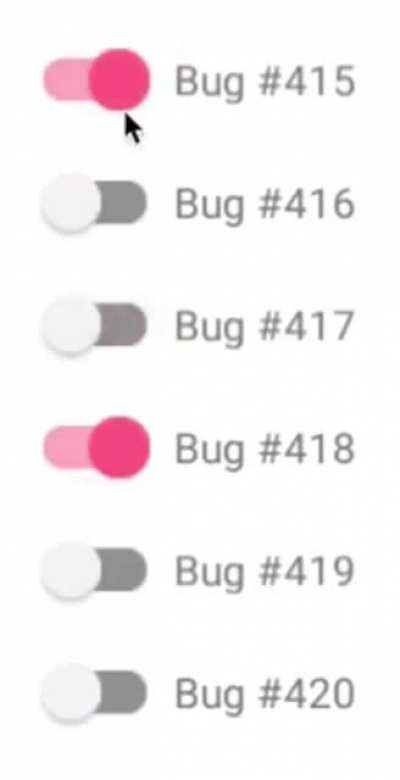Disable the Bug #418 toggle

pos(97,447)
